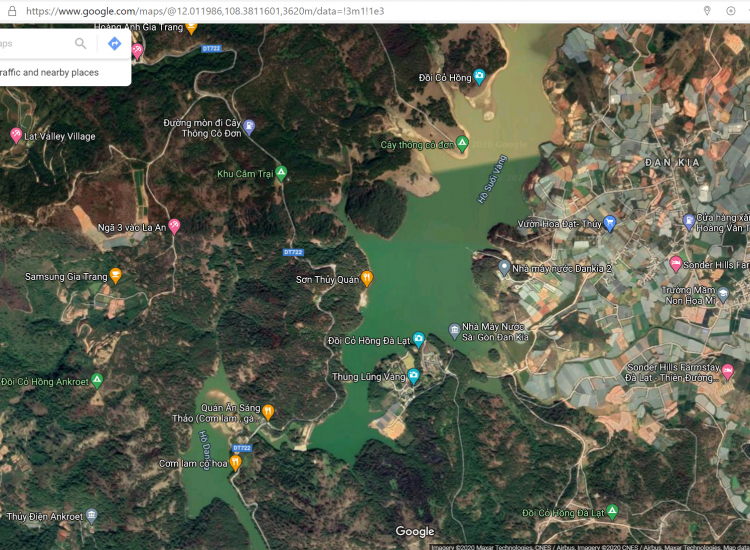Select the Thủy Điện Ankroet marker
Screen dimensions: 750x550
pyautogui.click(x=92, y=516)
